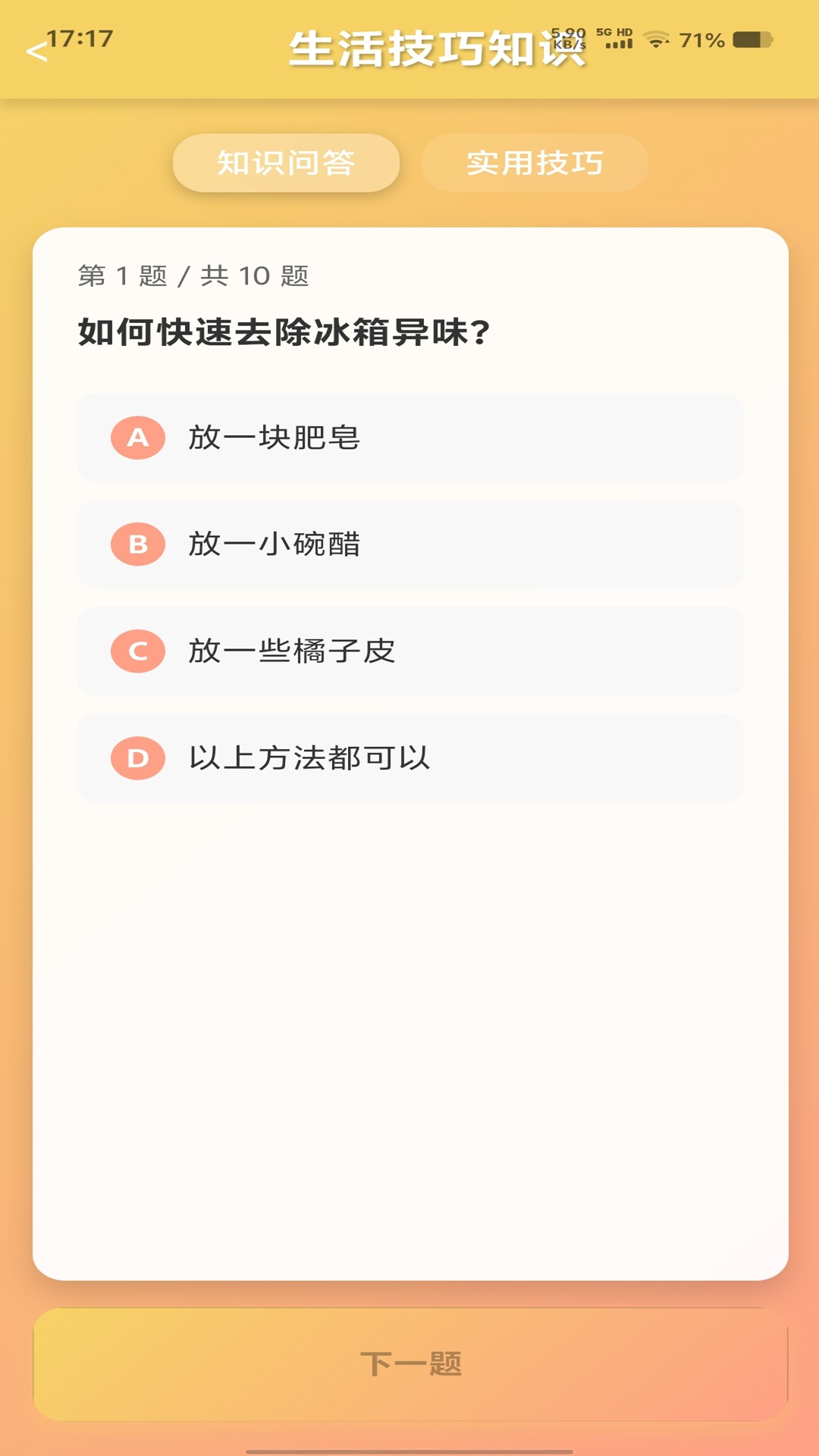Tap the title 生活技巧知识
Screen dimensions: 819x1456
click(x=438, y=48)
